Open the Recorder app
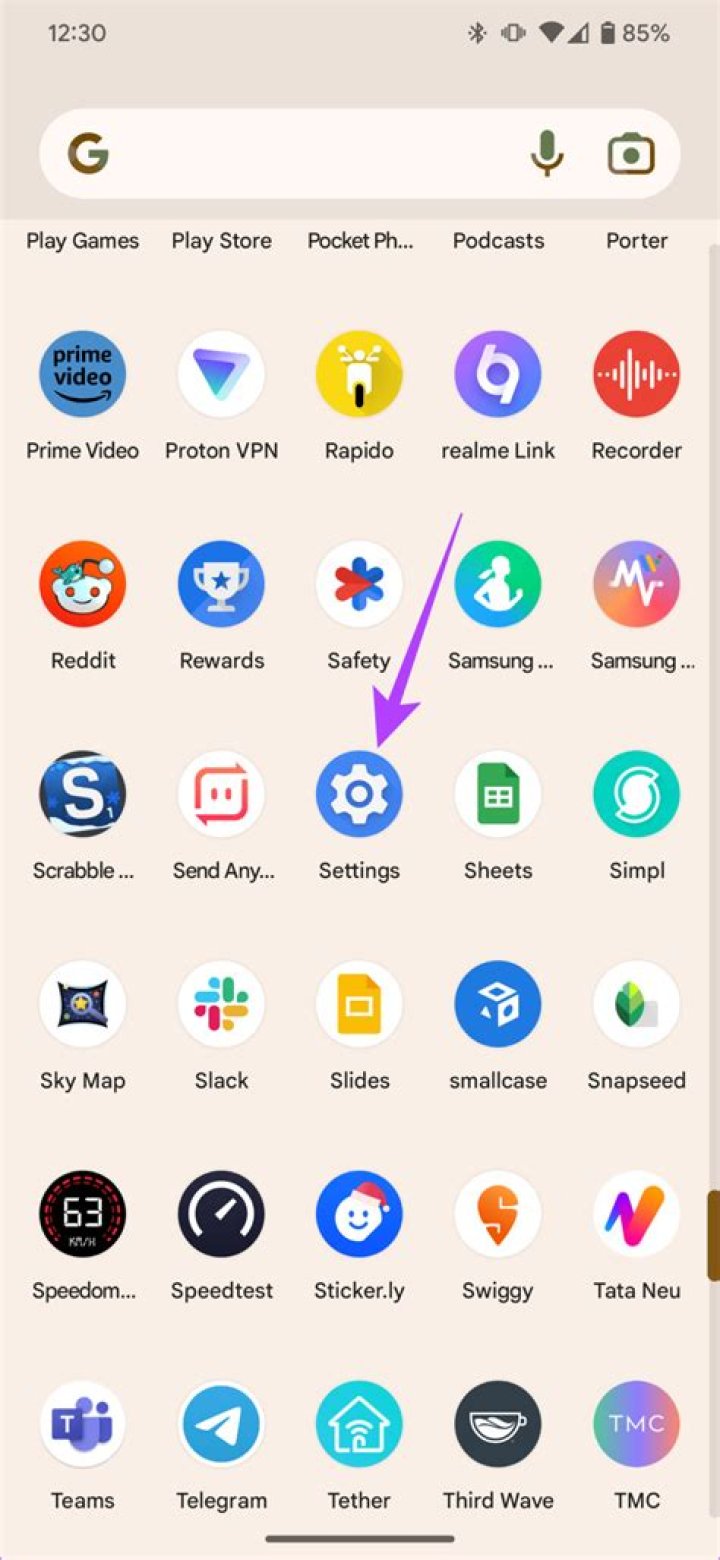720x1560 pixels. click(x=636, y=375)
